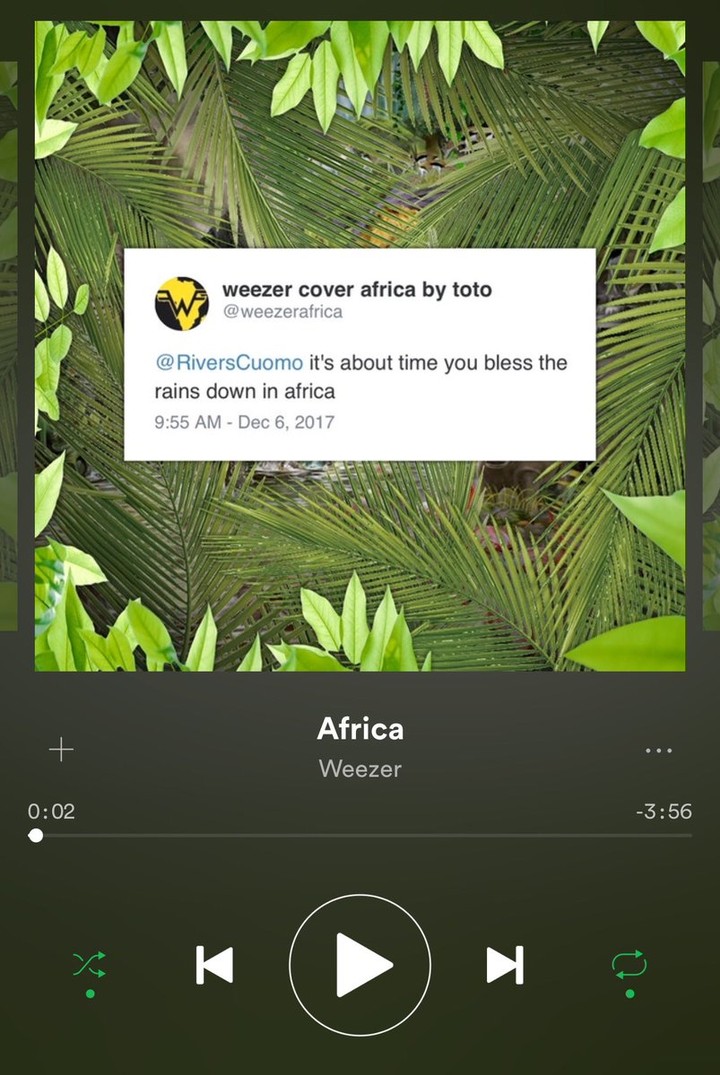Viewport: 720px width, 1075px height.
Task: Toggle the repeat mode
Action: click(629, 965)
